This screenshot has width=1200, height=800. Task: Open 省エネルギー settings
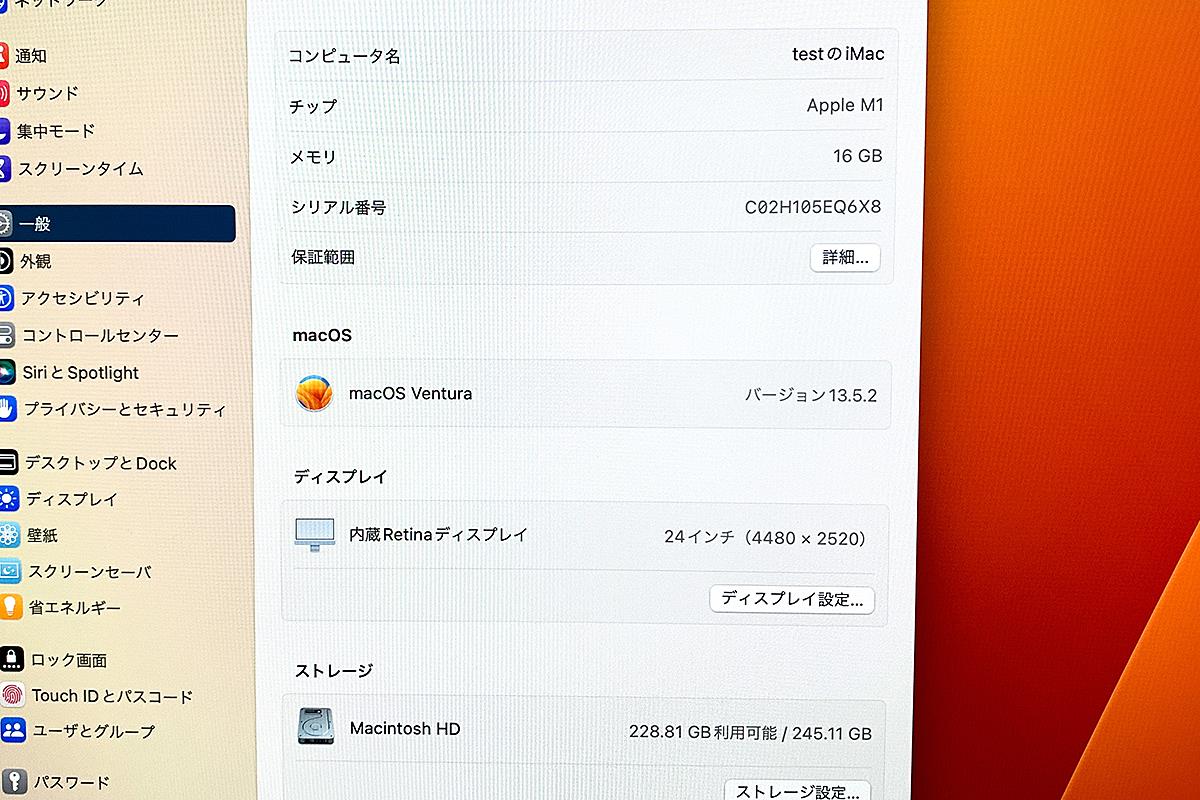click(x=74, y=607)
